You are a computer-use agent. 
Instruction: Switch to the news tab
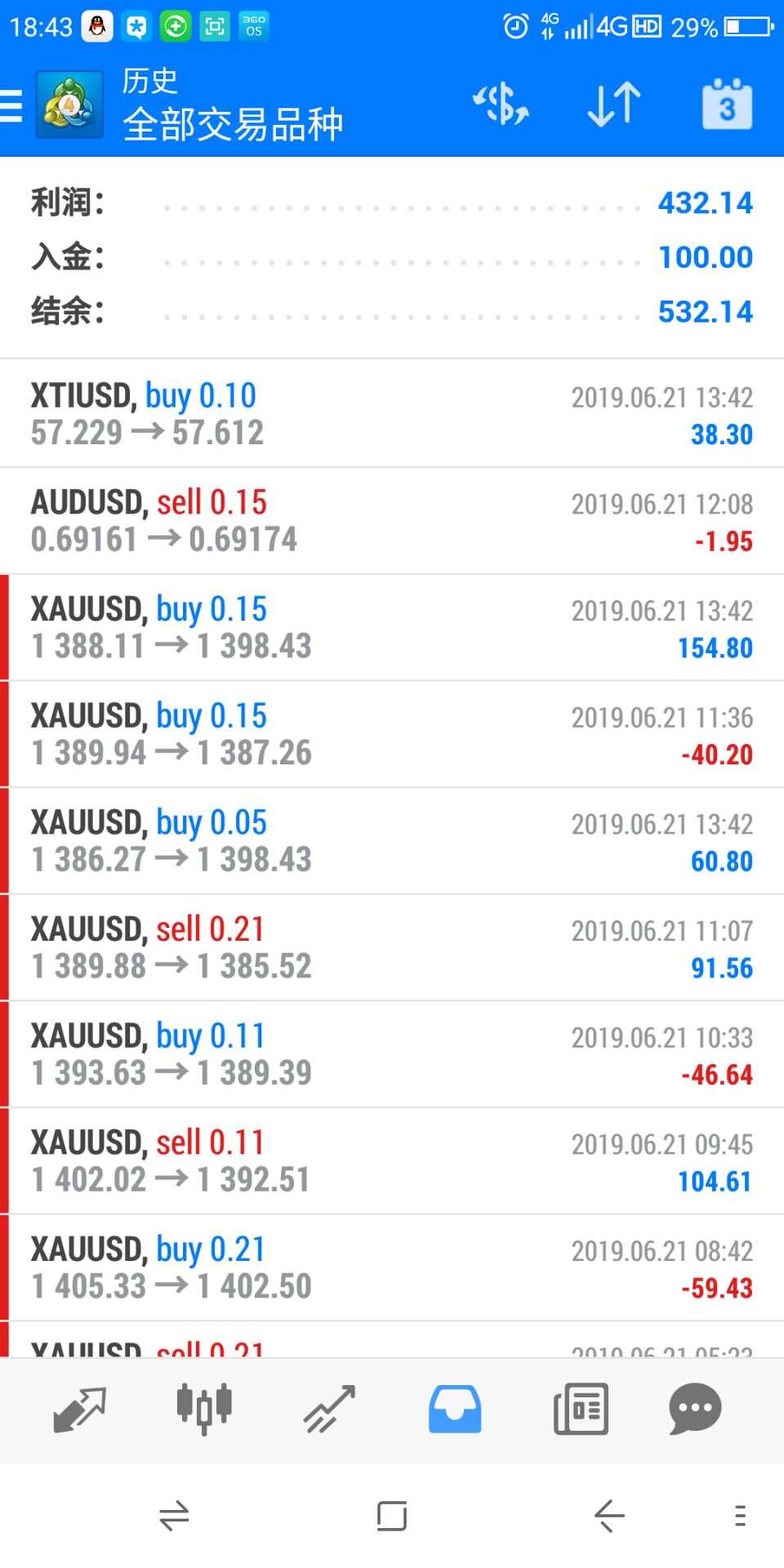pyautogui.click(x=581, y=1409)
